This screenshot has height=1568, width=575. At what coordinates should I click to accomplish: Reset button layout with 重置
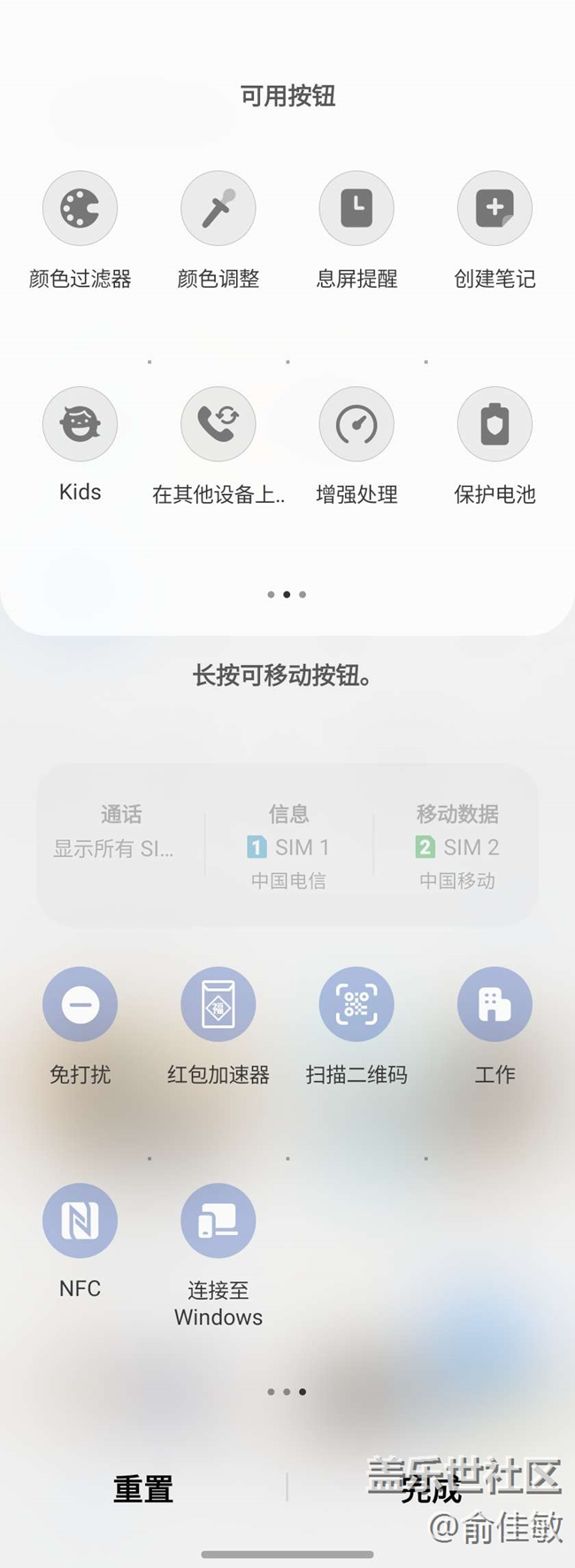click(x=143, y=1489)
